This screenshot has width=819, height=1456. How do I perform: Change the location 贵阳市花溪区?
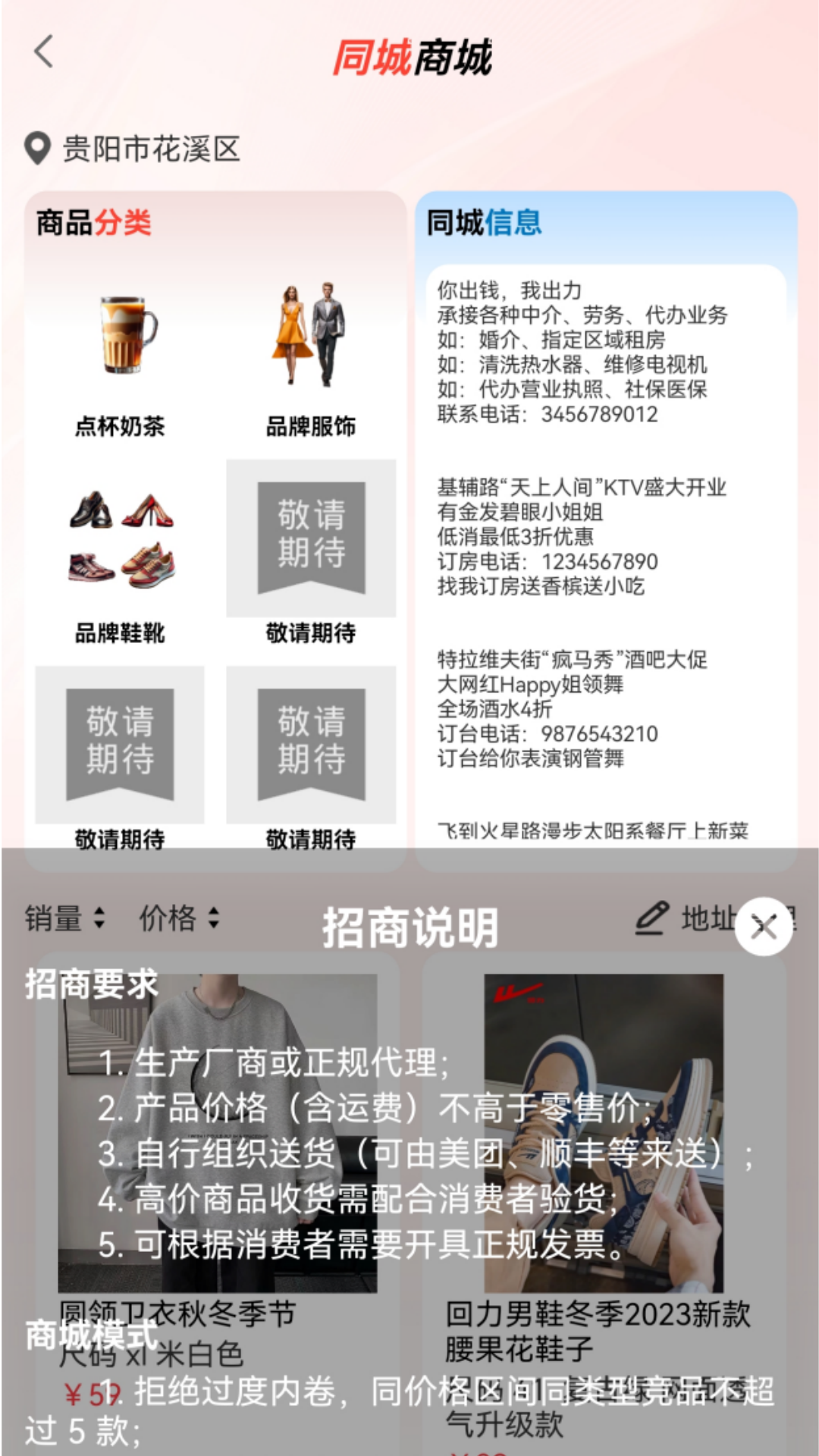133,149
